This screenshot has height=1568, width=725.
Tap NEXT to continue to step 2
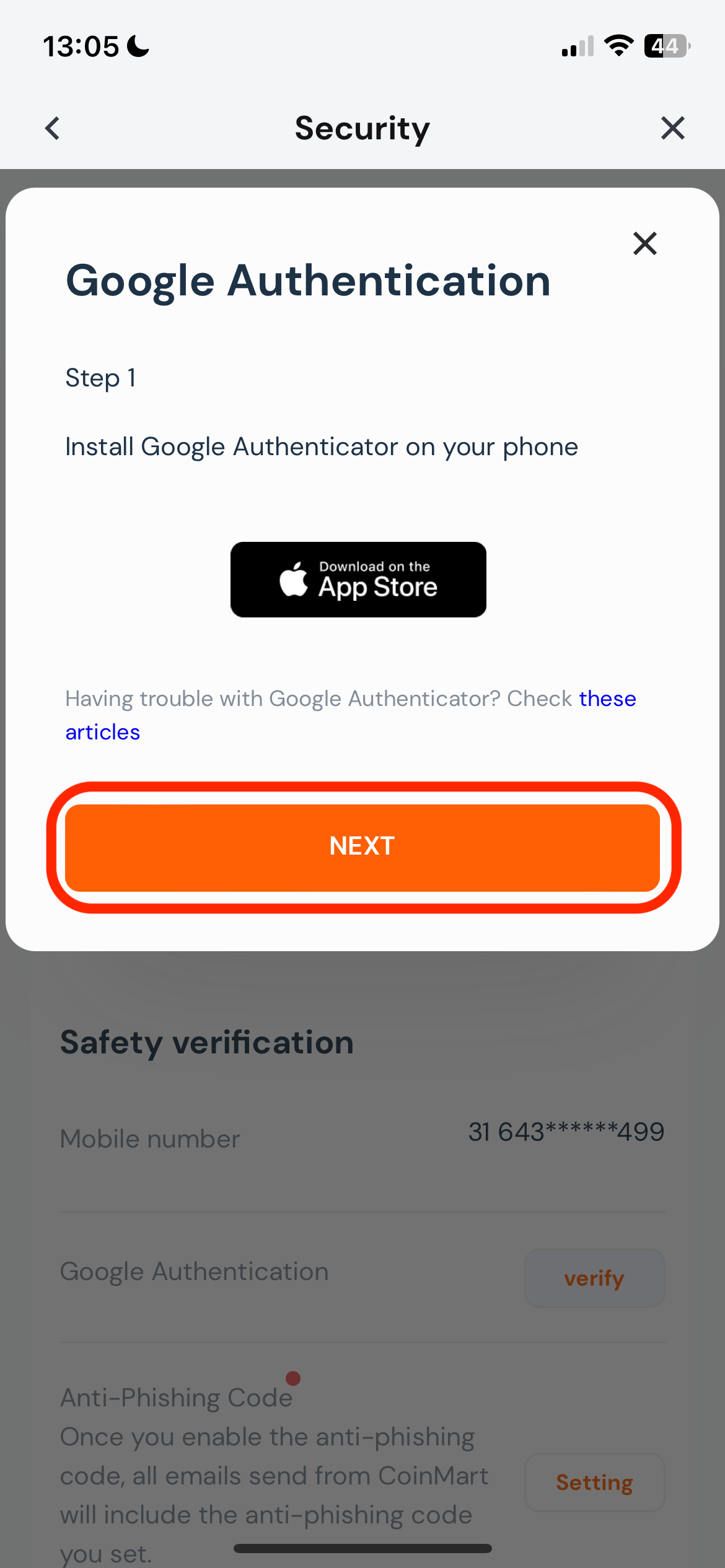362,847
